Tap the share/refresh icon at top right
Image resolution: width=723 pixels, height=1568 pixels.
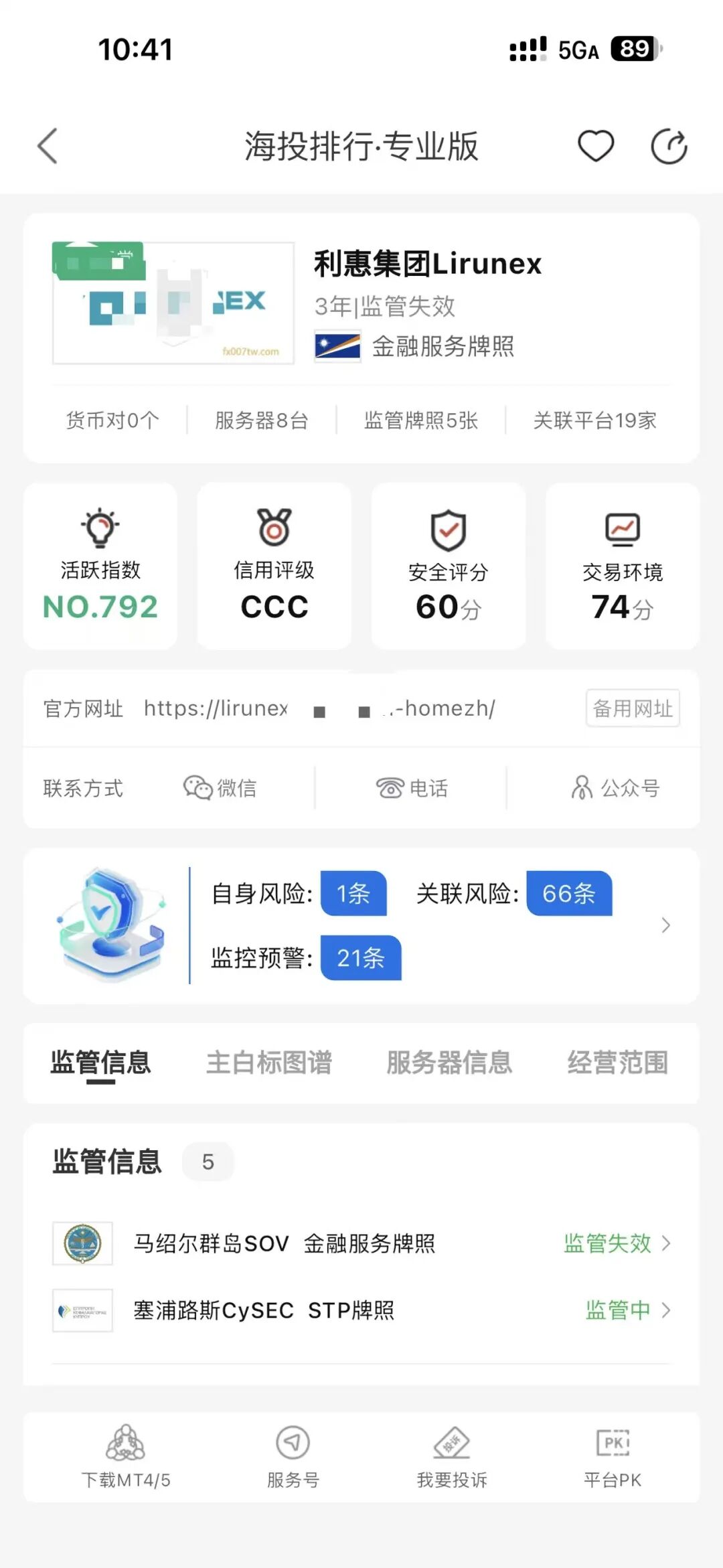(x=667, y=145)
